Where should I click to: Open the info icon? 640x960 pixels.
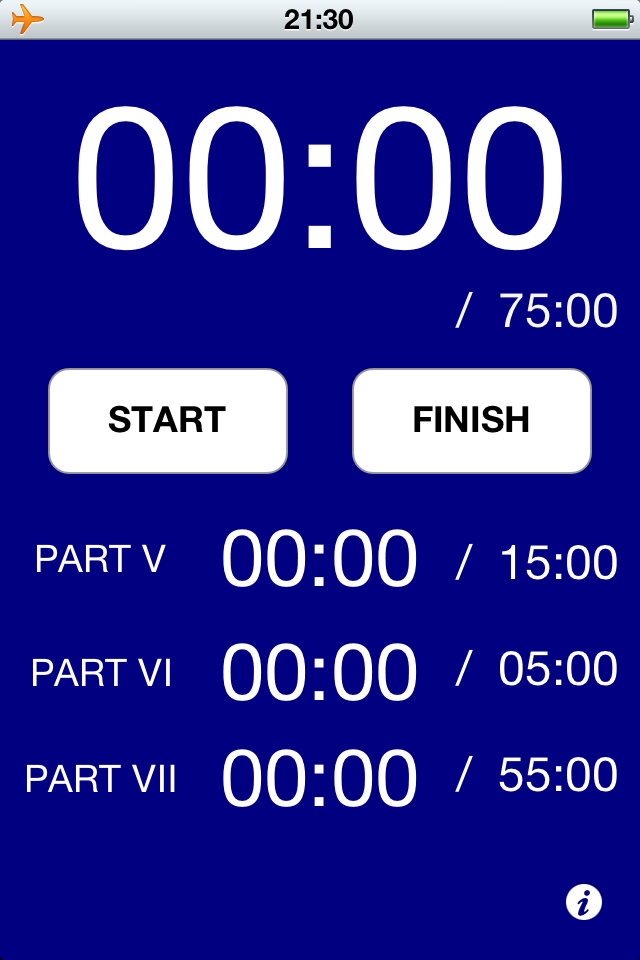[583, 902]
